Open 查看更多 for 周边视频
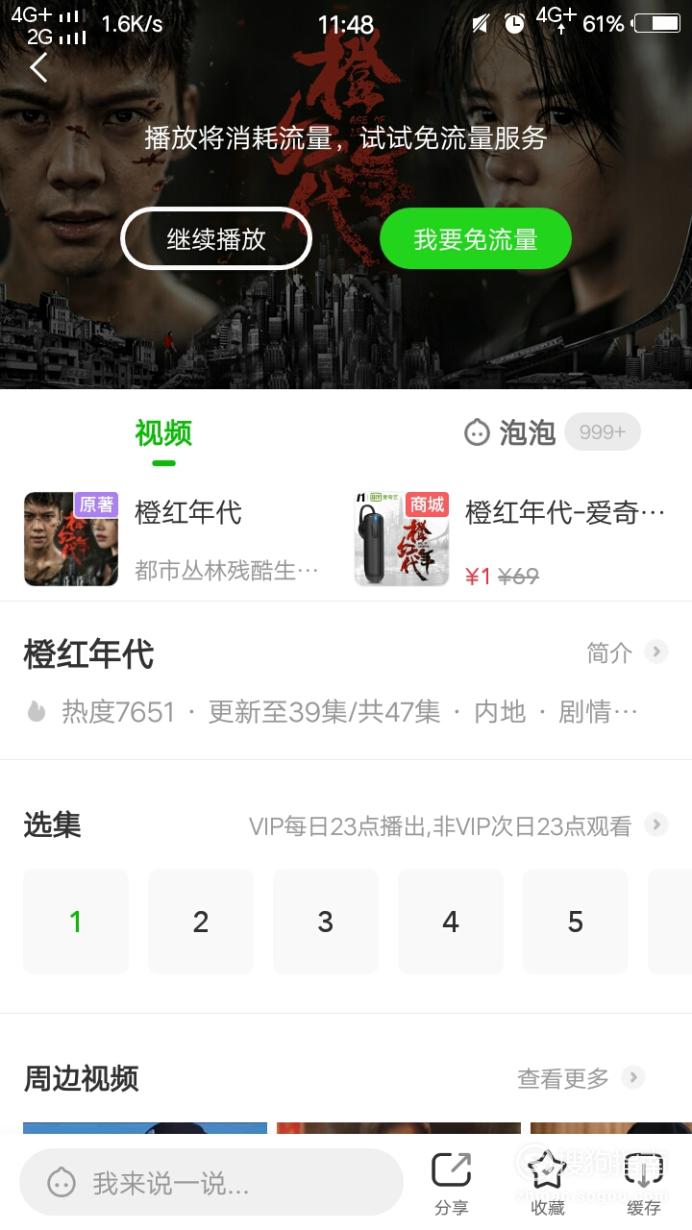692x1230 pixels. [580, 1078]
